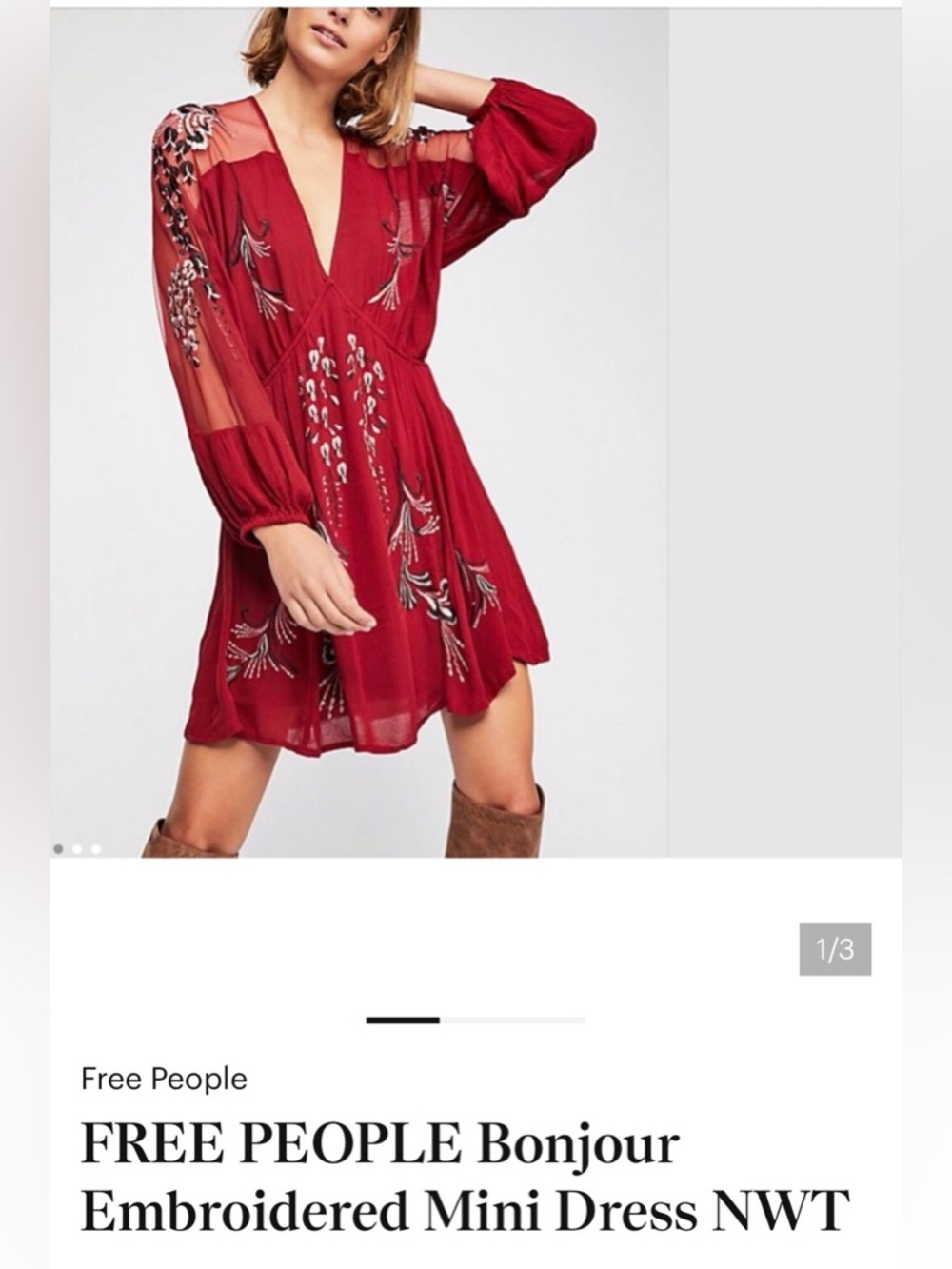Click the photo count overlay on the image
952x1269 pixels.
point(838,946)
